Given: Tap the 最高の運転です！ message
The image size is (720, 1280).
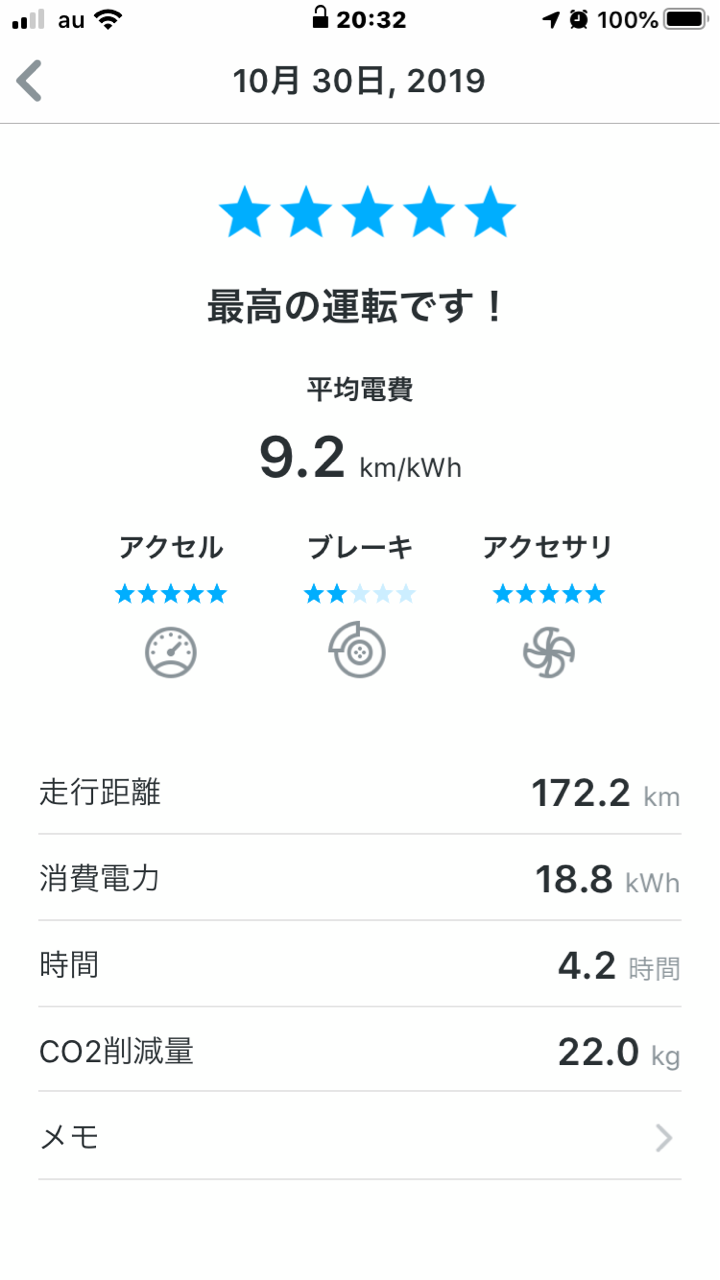Looking at the screenshot, I should click(x=360, y=307).
